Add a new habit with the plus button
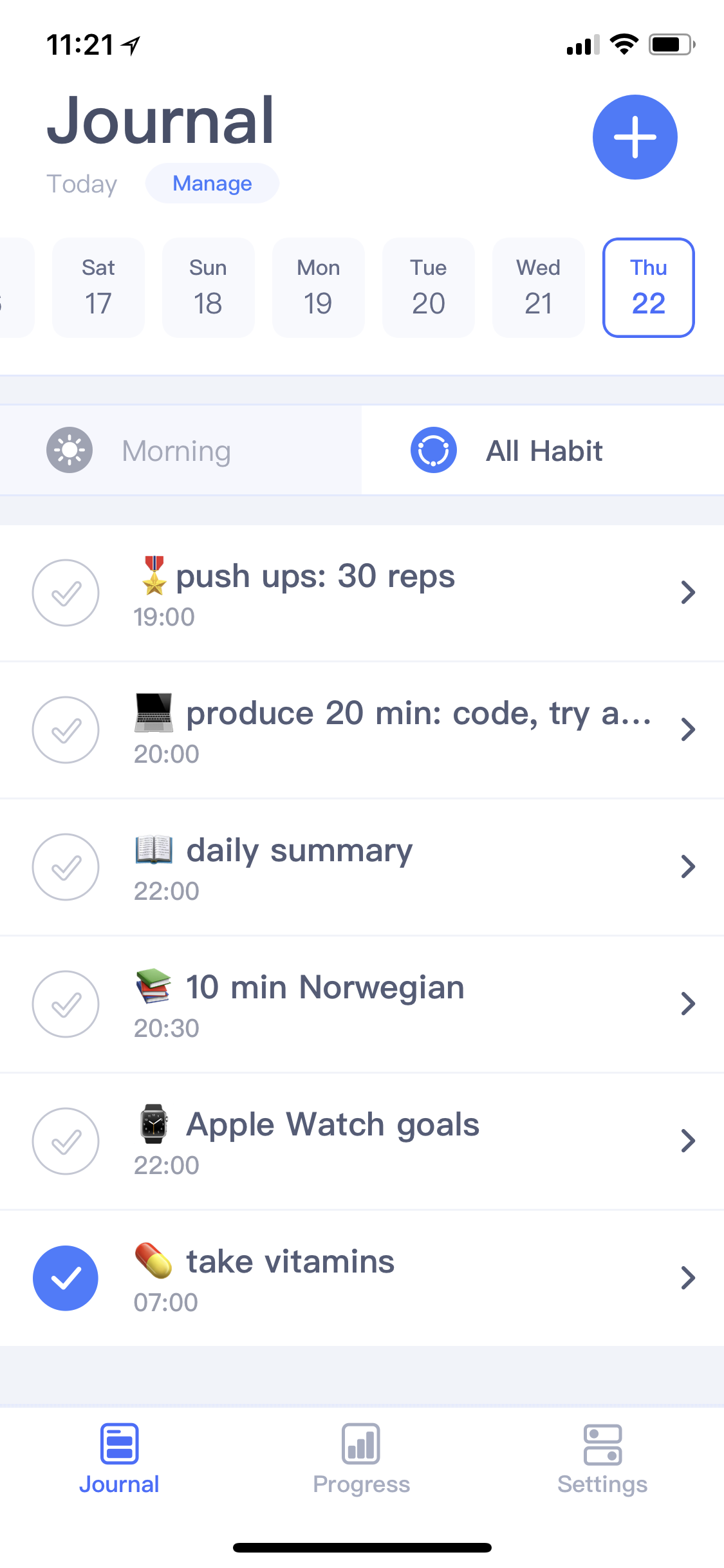Image resolution: width=724 pixels, height=1568 pixels. [635, 137]
